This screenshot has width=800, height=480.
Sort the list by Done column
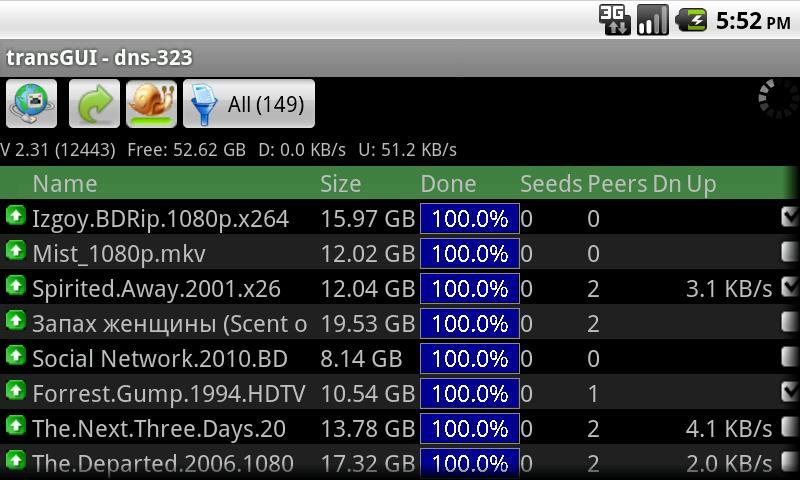(448, 184)
